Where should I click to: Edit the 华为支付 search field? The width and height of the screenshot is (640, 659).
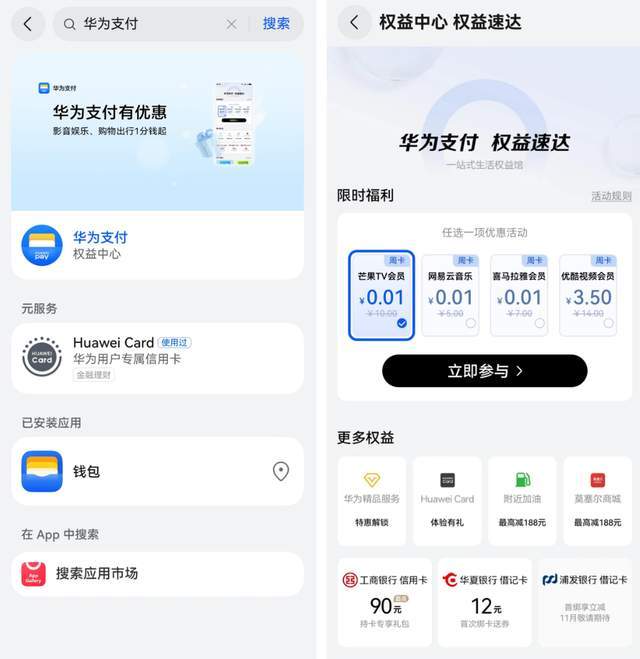[150, 24]
